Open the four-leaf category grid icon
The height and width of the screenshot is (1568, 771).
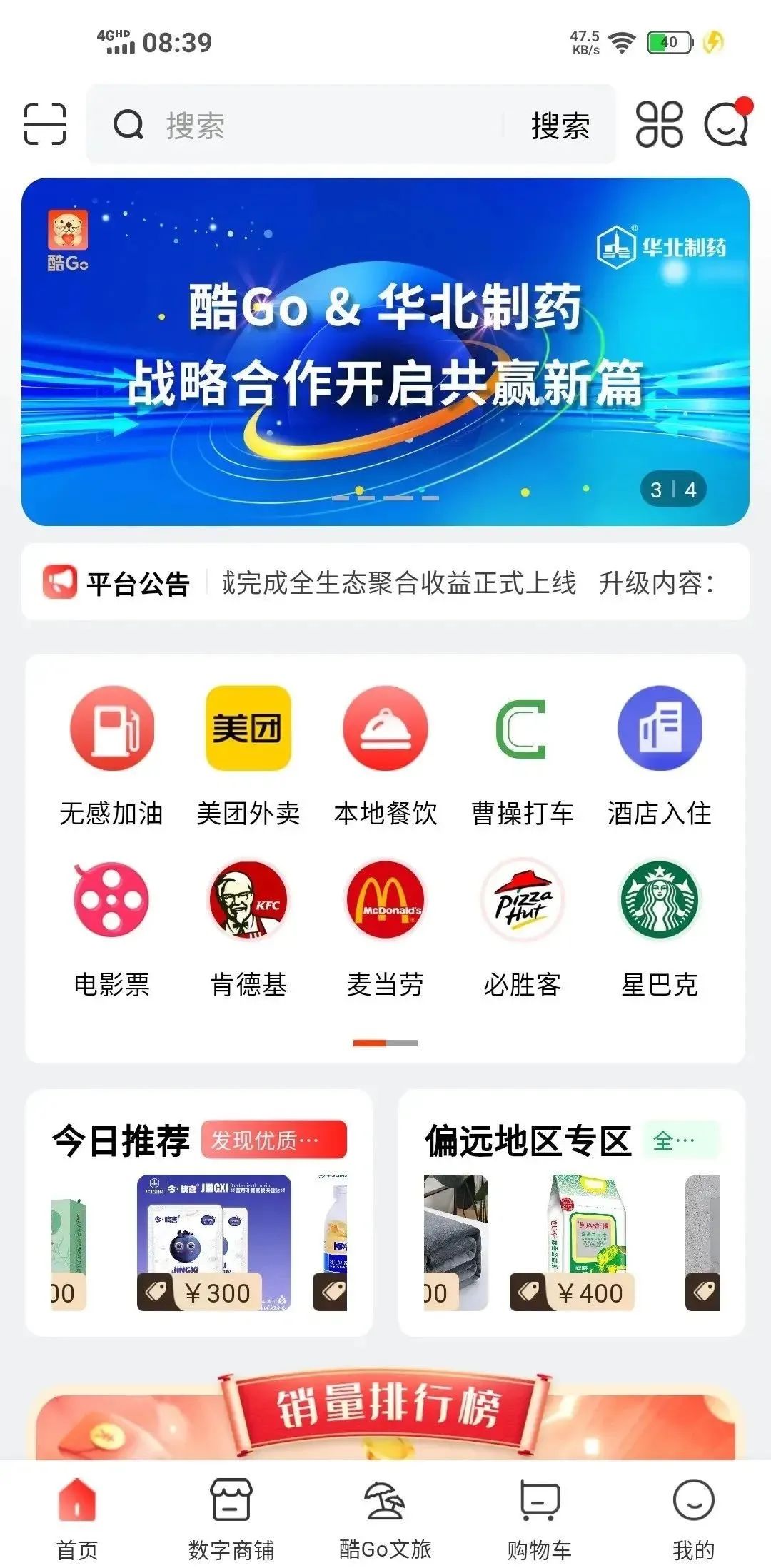[x=659, y=124]
